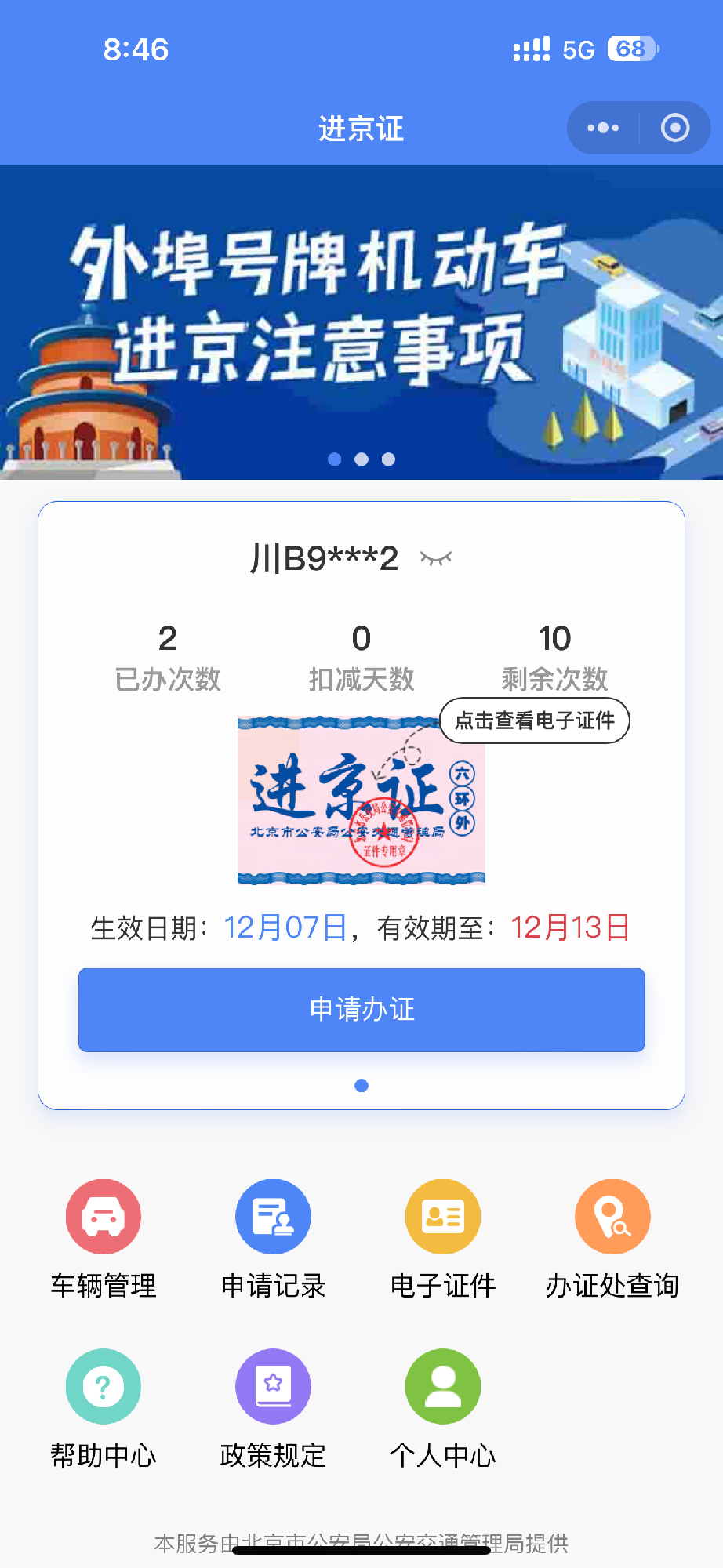Reveal the hidden license plate number
Screen dimensions: 723x1568
436,558
